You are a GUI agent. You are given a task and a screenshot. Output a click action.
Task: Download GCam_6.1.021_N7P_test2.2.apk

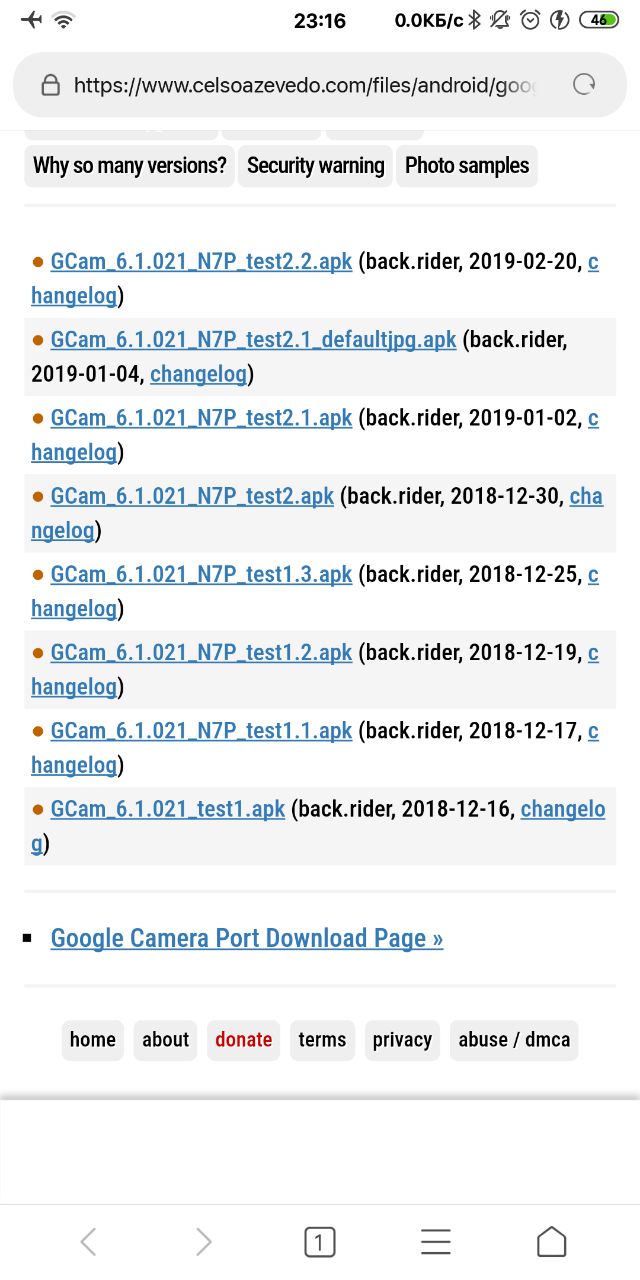201,261
